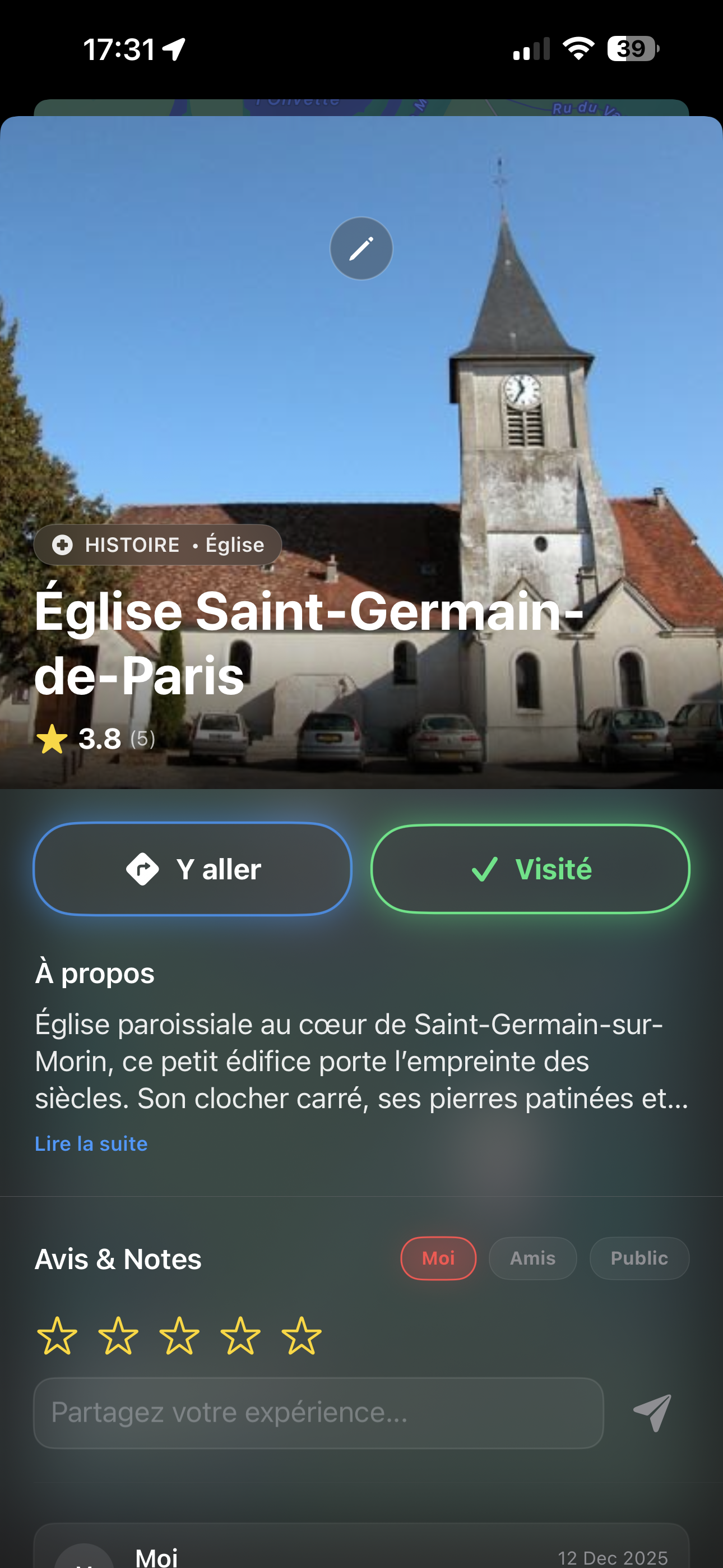Set rating to three stars
Image resolution: width=723 pixels, height=1568 pixels.
coord(179,1336)
